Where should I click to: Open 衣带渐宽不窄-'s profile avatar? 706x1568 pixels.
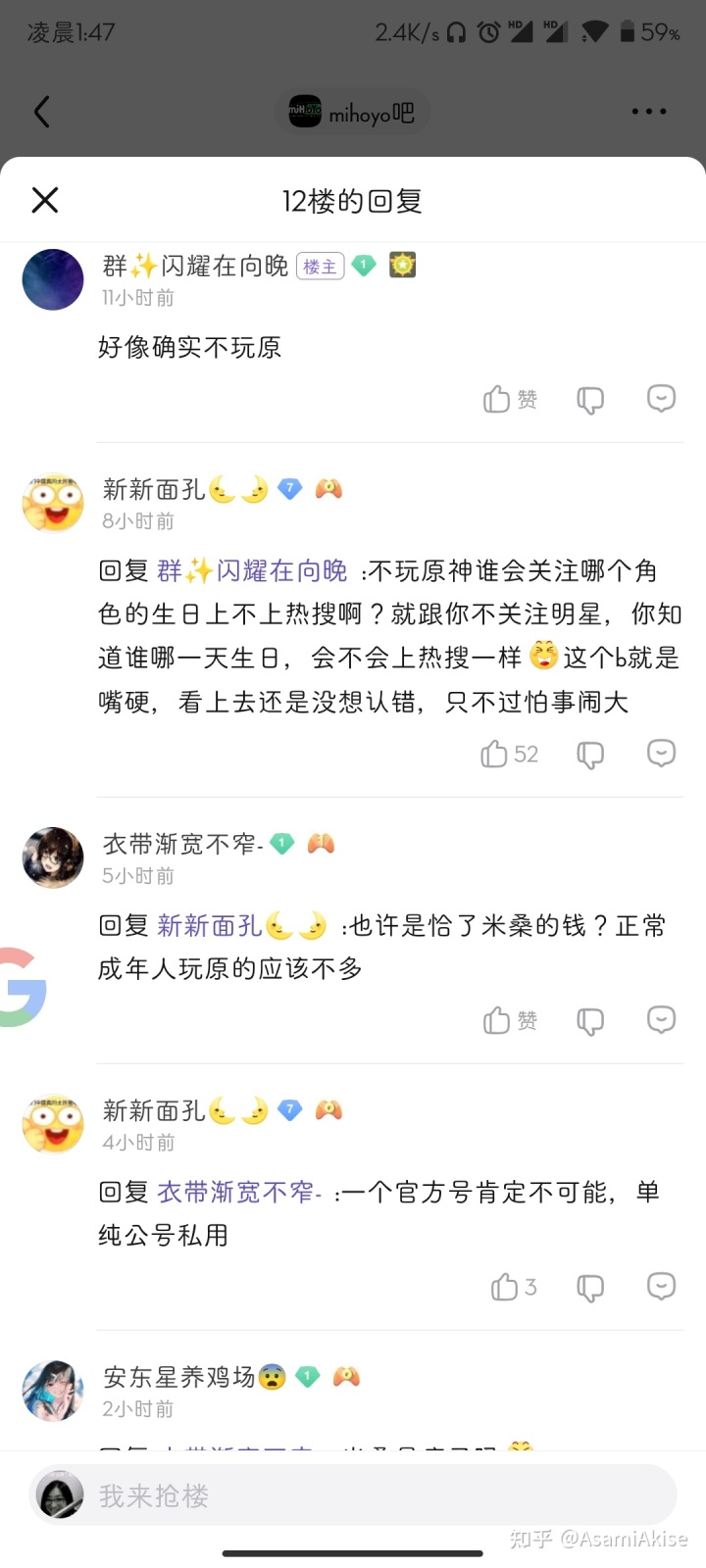coord(53,857)
